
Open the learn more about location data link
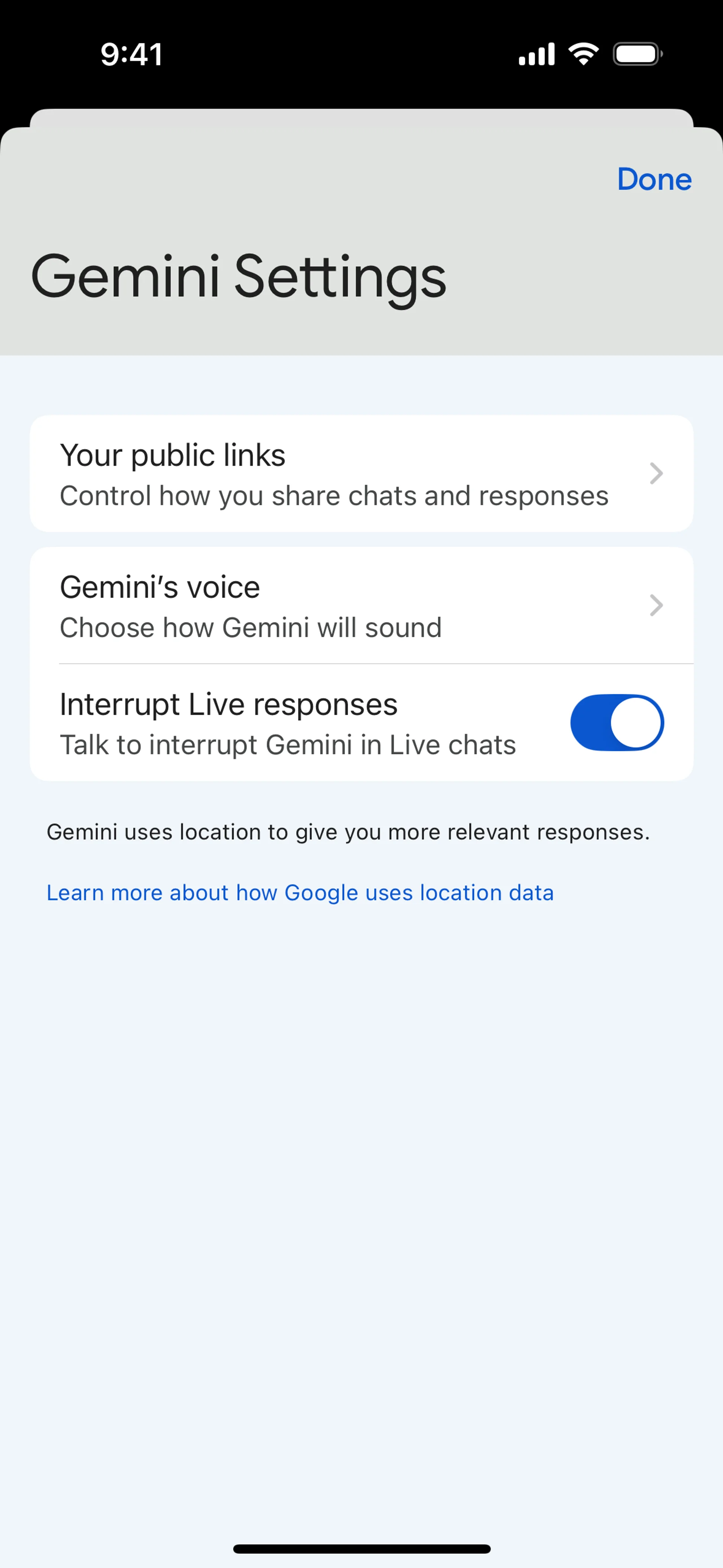[x=300, y=893]
